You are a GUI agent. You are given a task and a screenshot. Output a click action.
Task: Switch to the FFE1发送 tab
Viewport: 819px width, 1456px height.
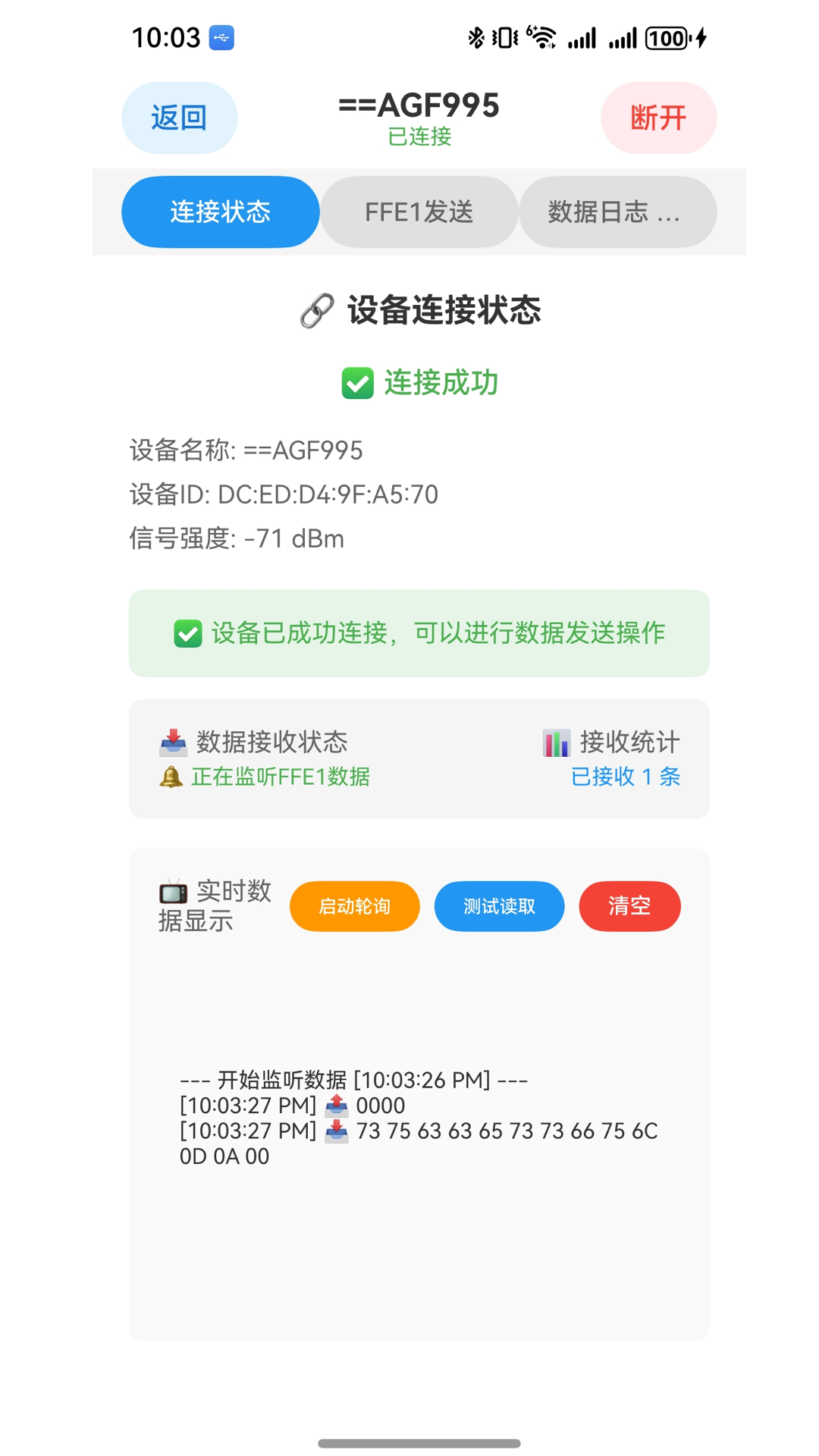pyautogui.click(x=419, y=212)
